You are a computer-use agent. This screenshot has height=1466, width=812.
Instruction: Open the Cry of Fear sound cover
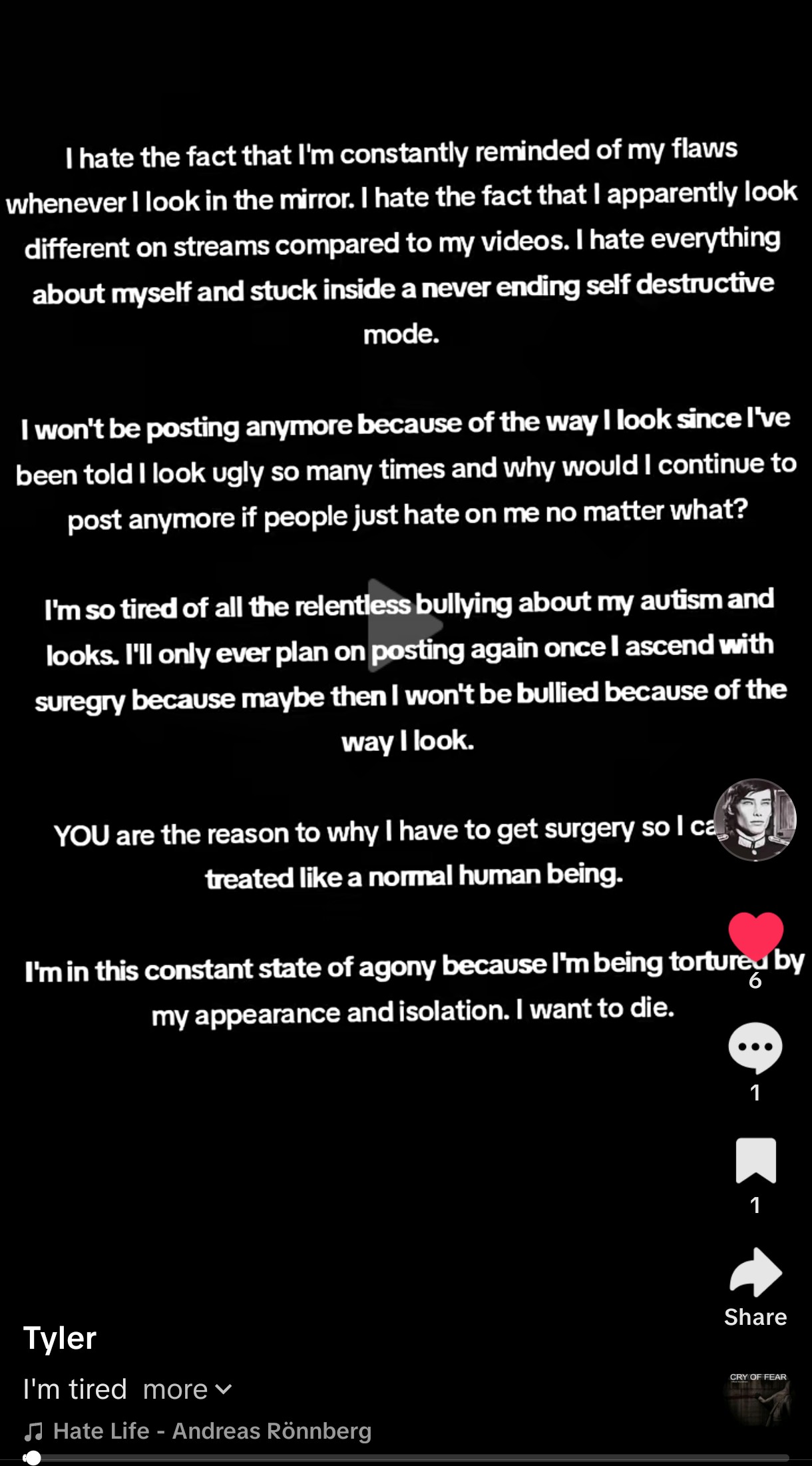coord(758,1400)
